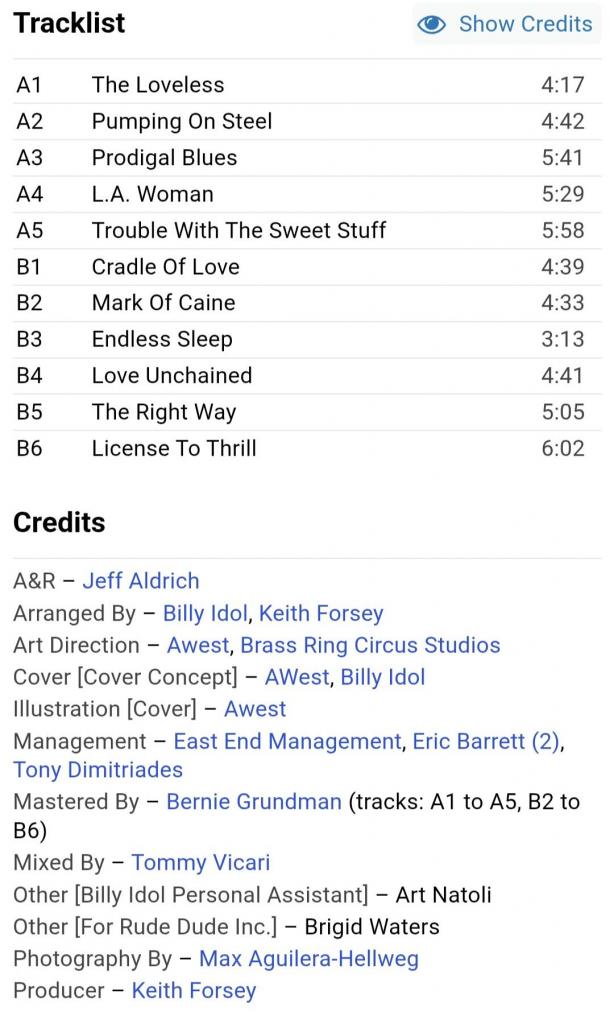The height and width of the screenshot is (1024, 614).
Task: Open Max Aguilera-Hellweg's page
Action: coord(309,959)
